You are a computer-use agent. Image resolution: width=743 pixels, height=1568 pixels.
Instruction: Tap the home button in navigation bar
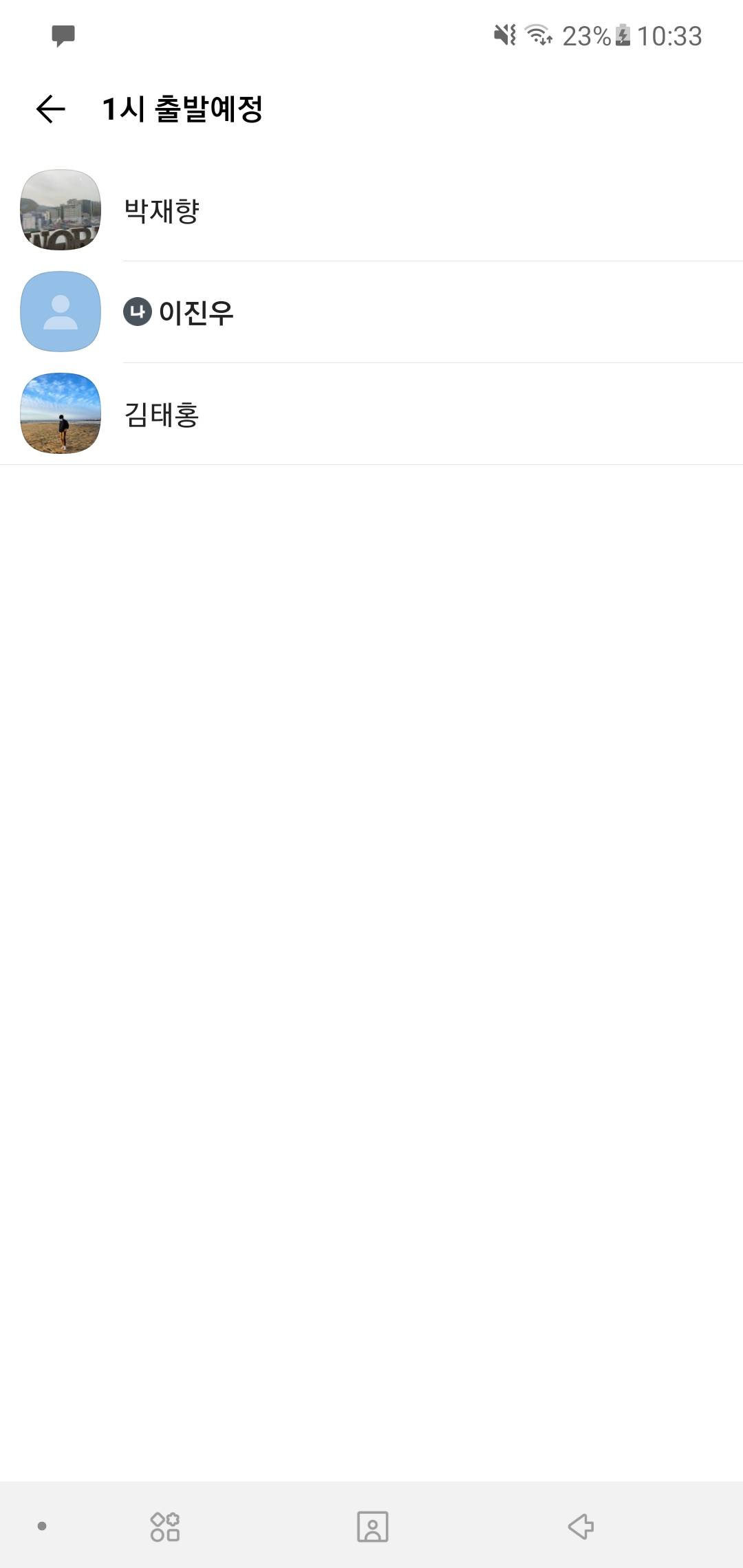pyautogui.click(x=372, y=1526)
